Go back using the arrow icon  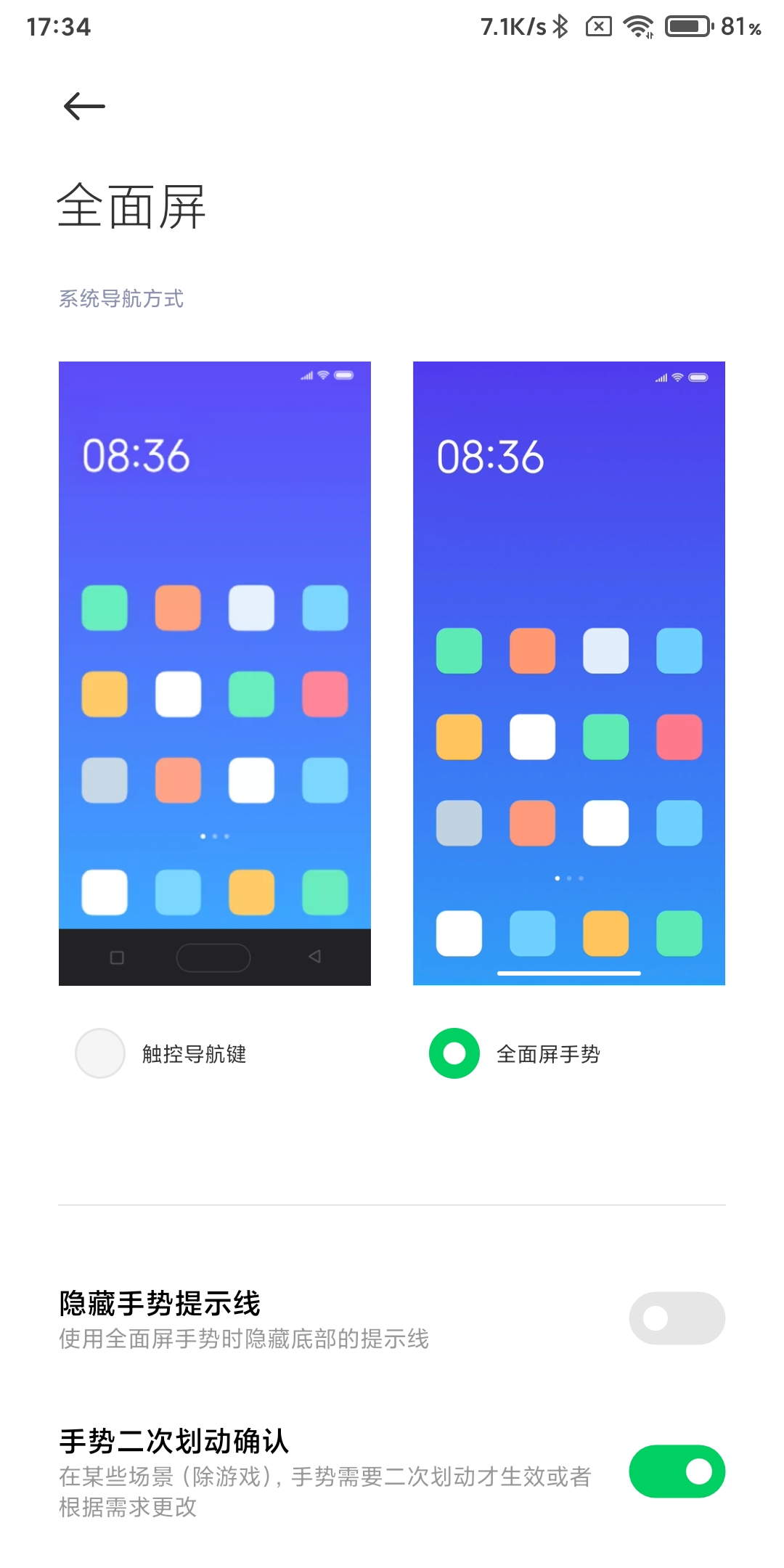(x=84, y=107)
